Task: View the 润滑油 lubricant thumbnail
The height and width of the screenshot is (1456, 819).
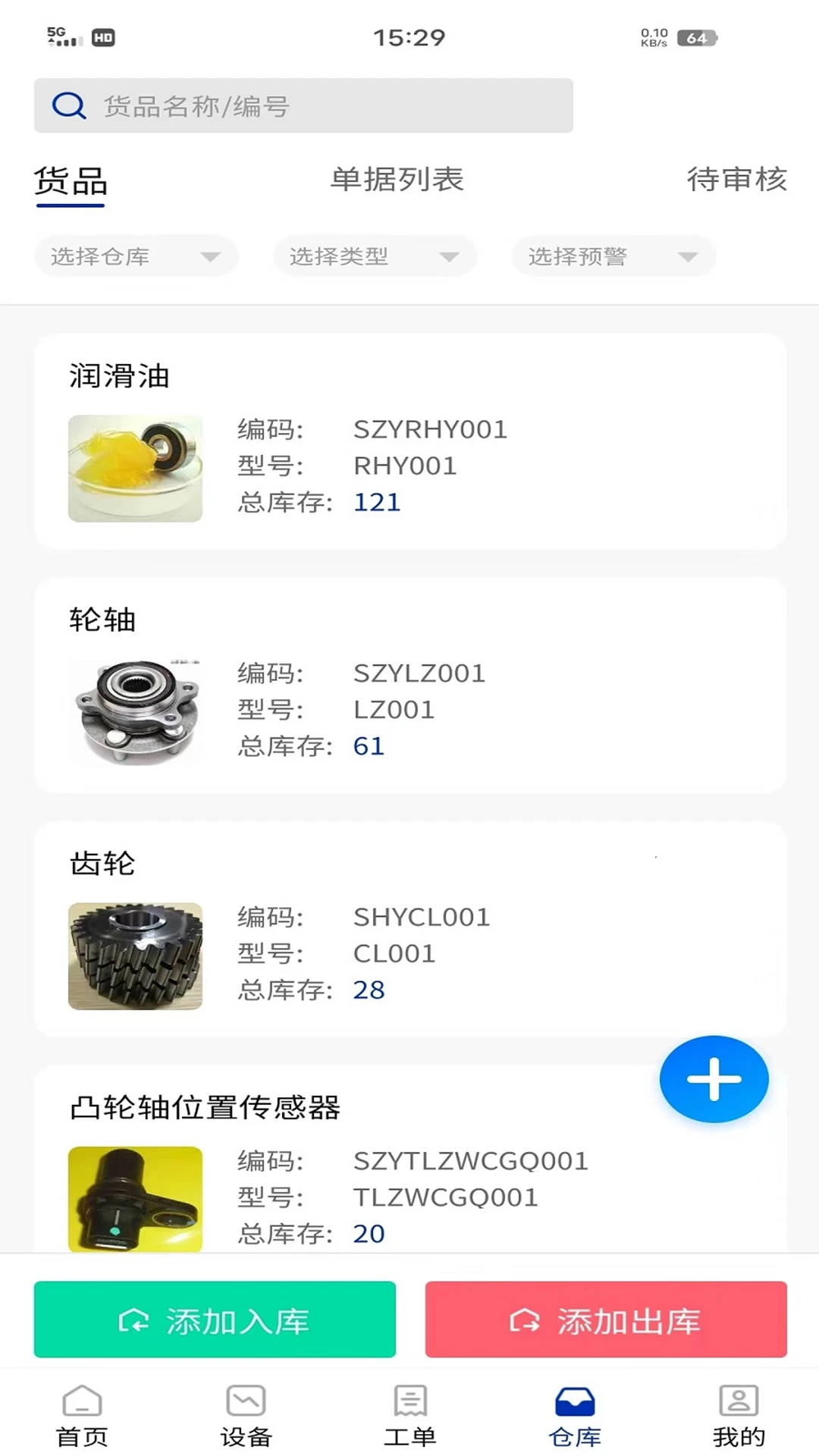Action: point(134,468)
